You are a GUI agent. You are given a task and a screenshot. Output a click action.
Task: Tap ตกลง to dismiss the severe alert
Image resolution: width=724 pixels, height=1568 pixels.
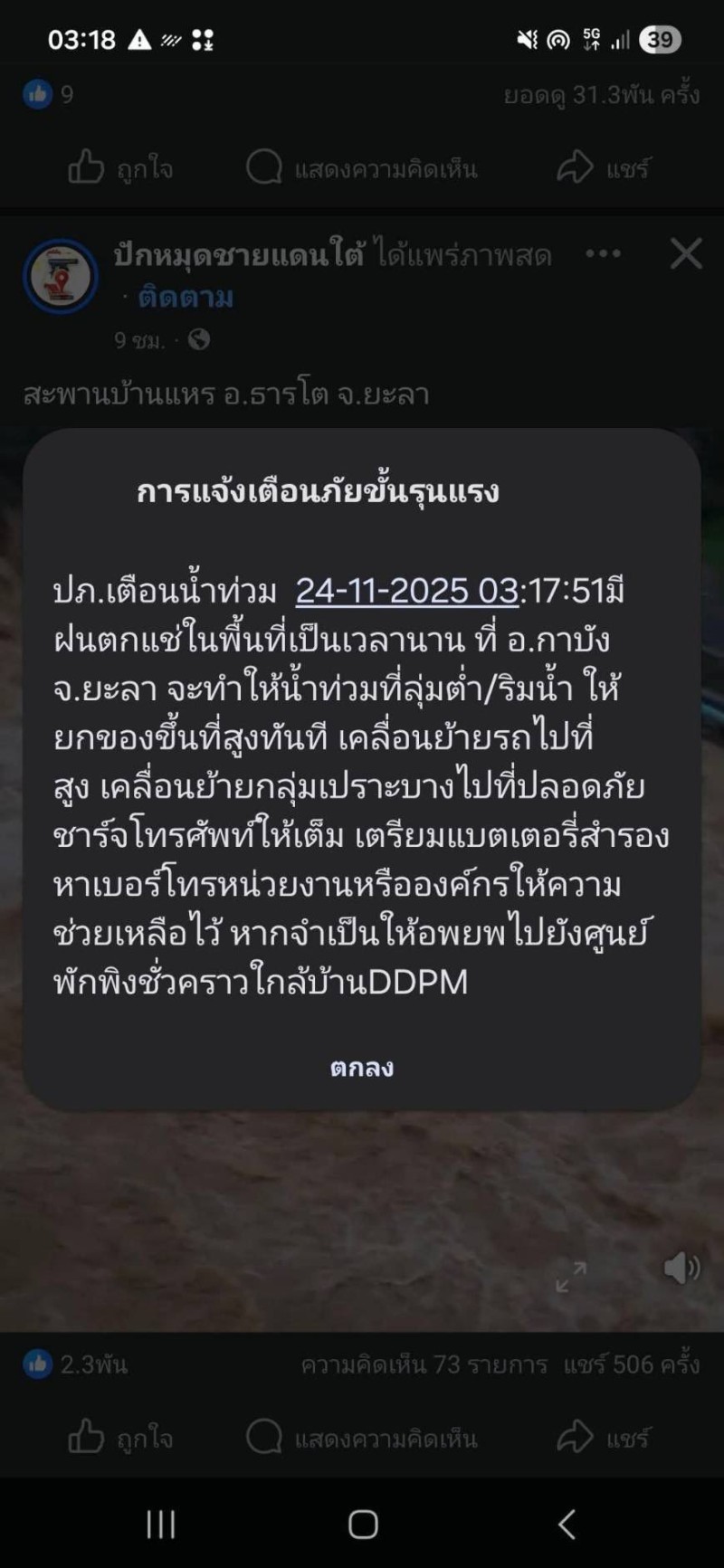click(362, 1068)
